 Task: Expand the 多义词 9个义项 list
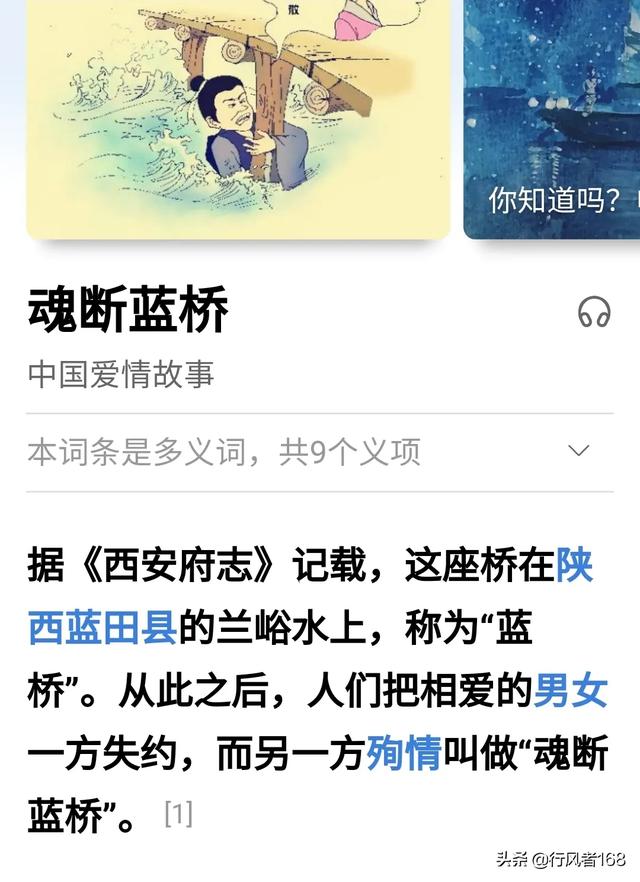[579, 451]
